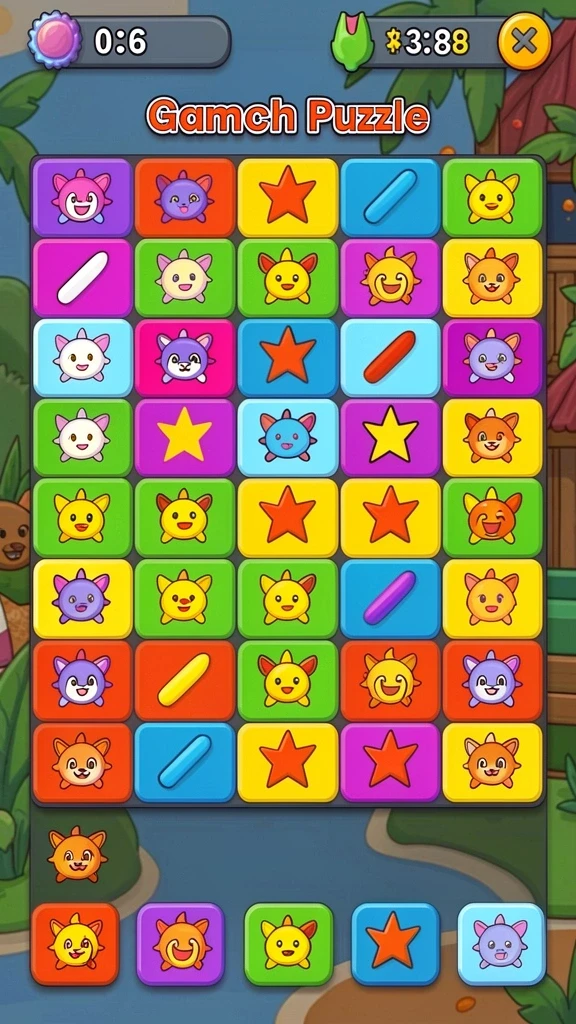
Task: Tap the purple tile with the pink creature
Action: [82, 197]
